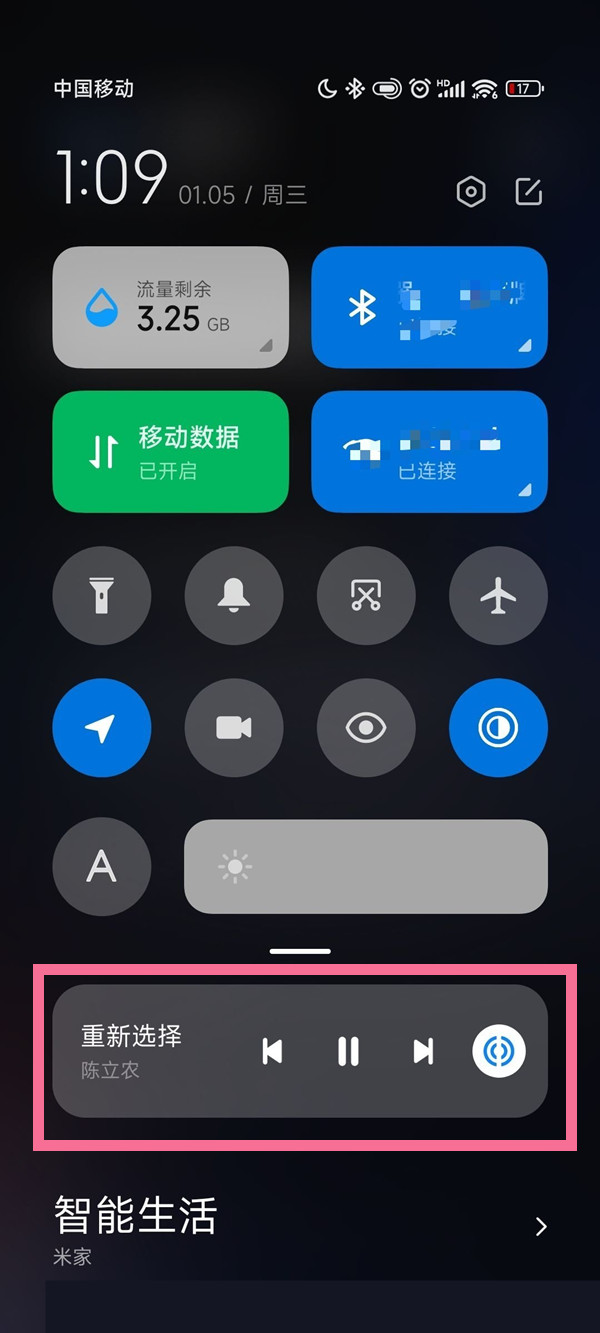Screen dimensions: 600x1333
Task: Enable the eye reading mode
Action: pyautogui.click(x=366, y=729)
